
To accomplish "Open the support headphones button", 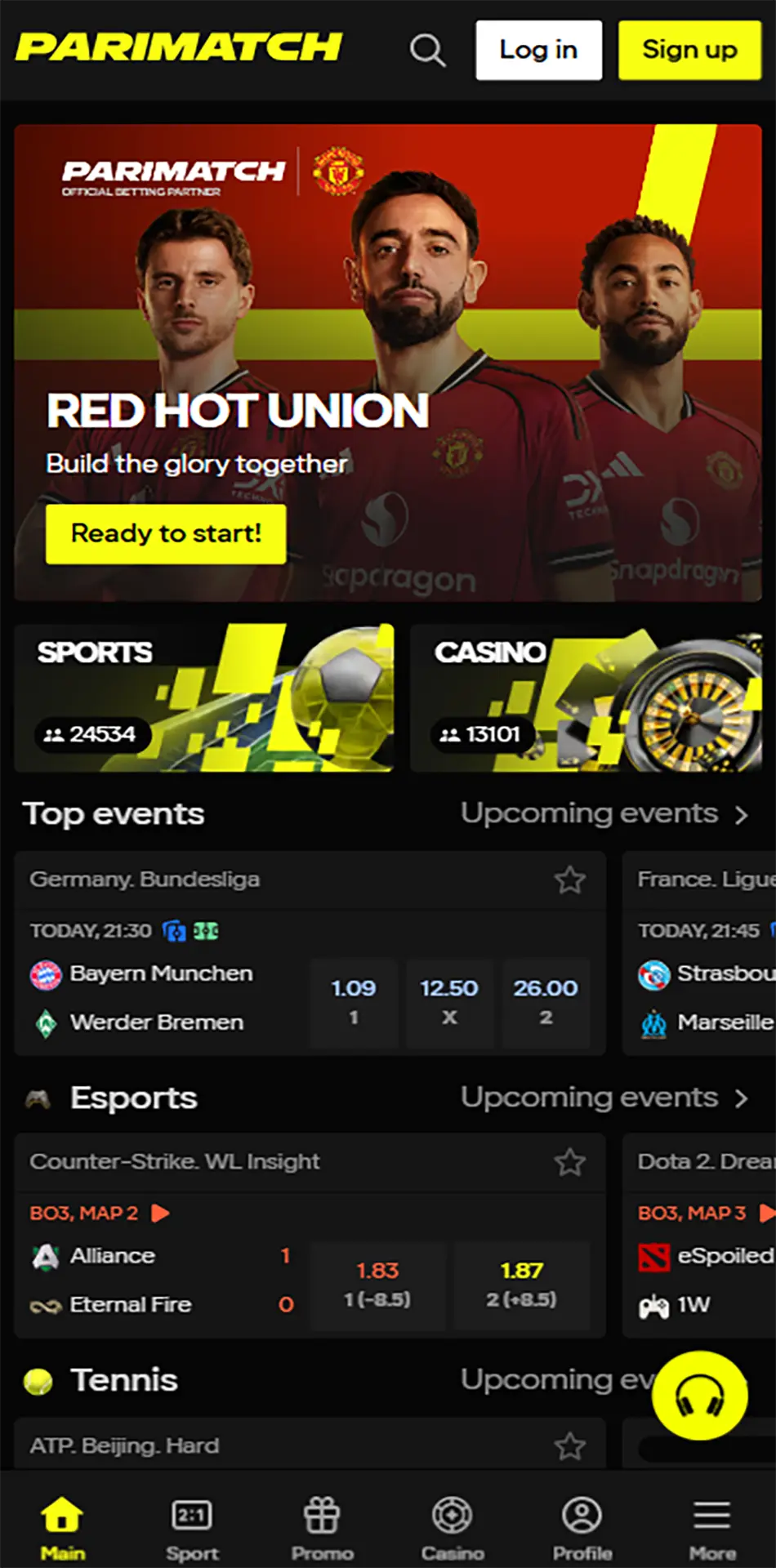I will (699, 1395).
